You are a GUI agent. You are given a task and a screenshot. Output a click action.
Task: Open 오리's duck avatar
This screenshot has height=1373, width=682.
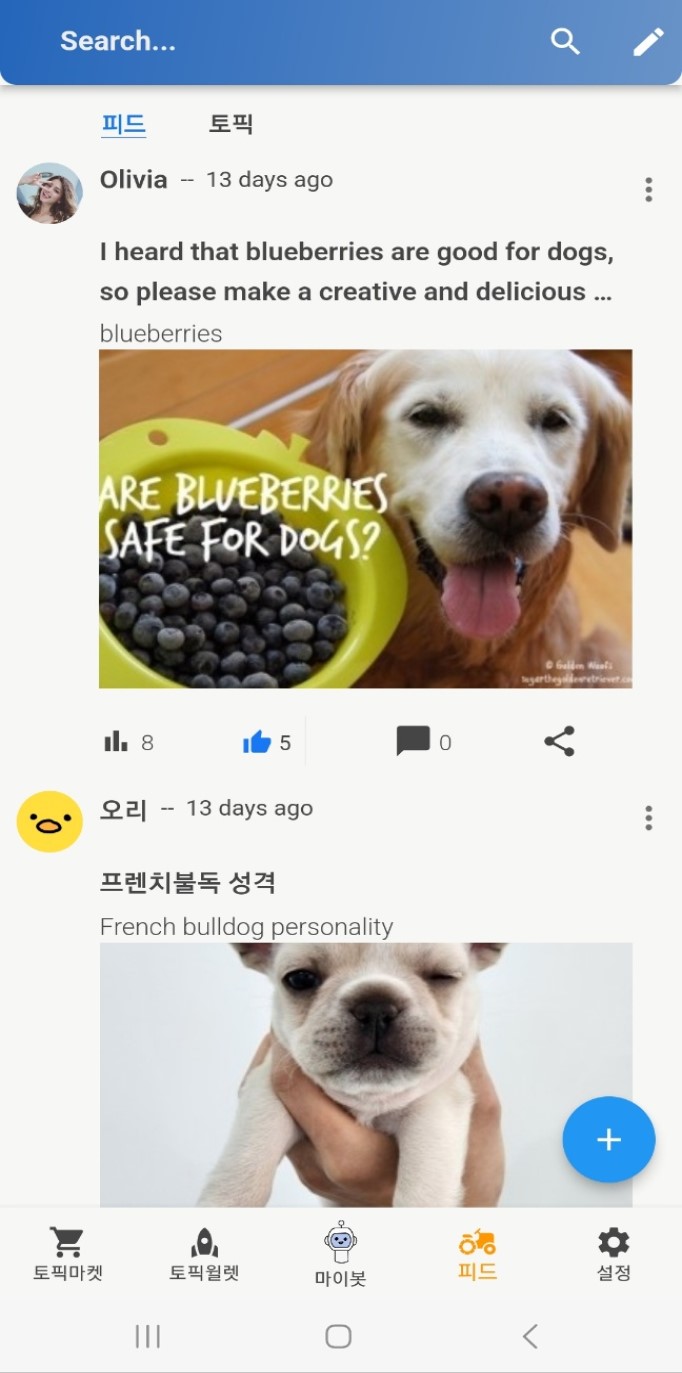(49, 822)
